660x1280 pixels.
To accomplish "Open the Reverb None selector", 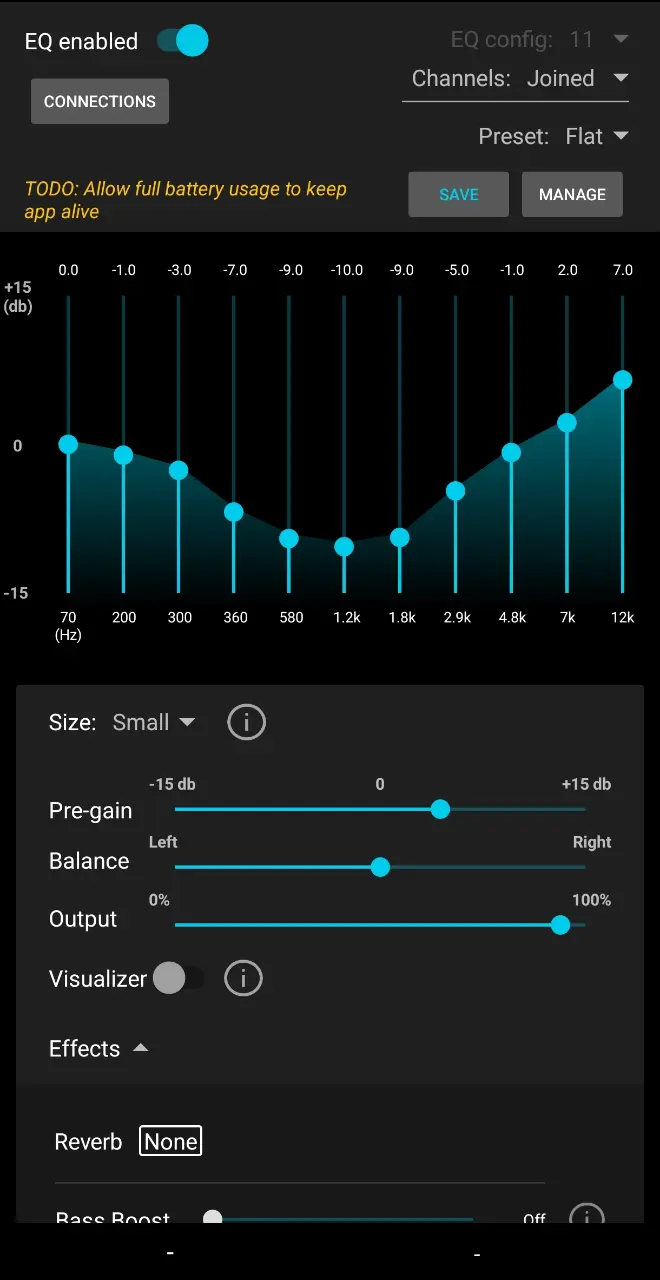I will pyautogui.click(x=171, y=1141).
